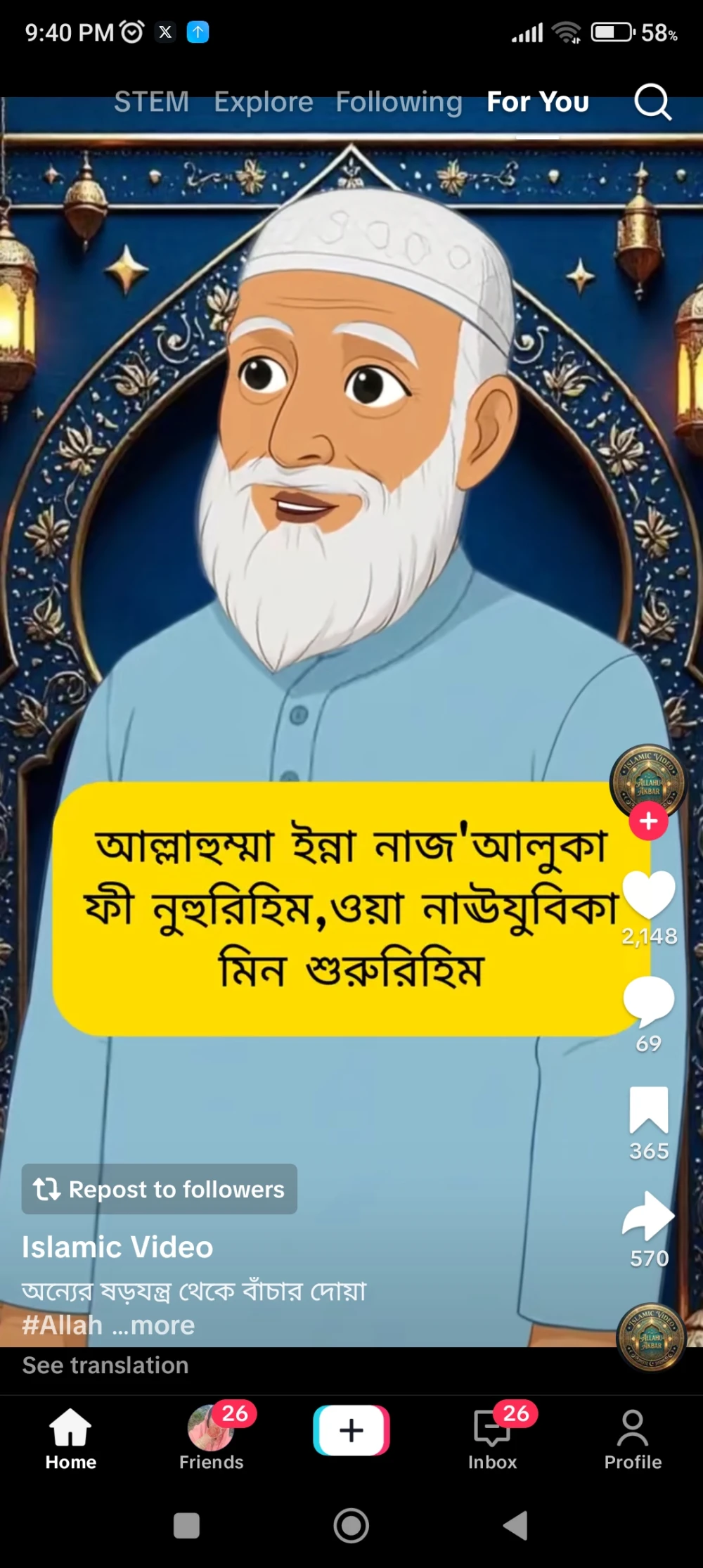The height and width of the screenshot is (1568, 703).
Task: Go to the Profile tab
Action: pyautogui.click(x=633, y=1439)
